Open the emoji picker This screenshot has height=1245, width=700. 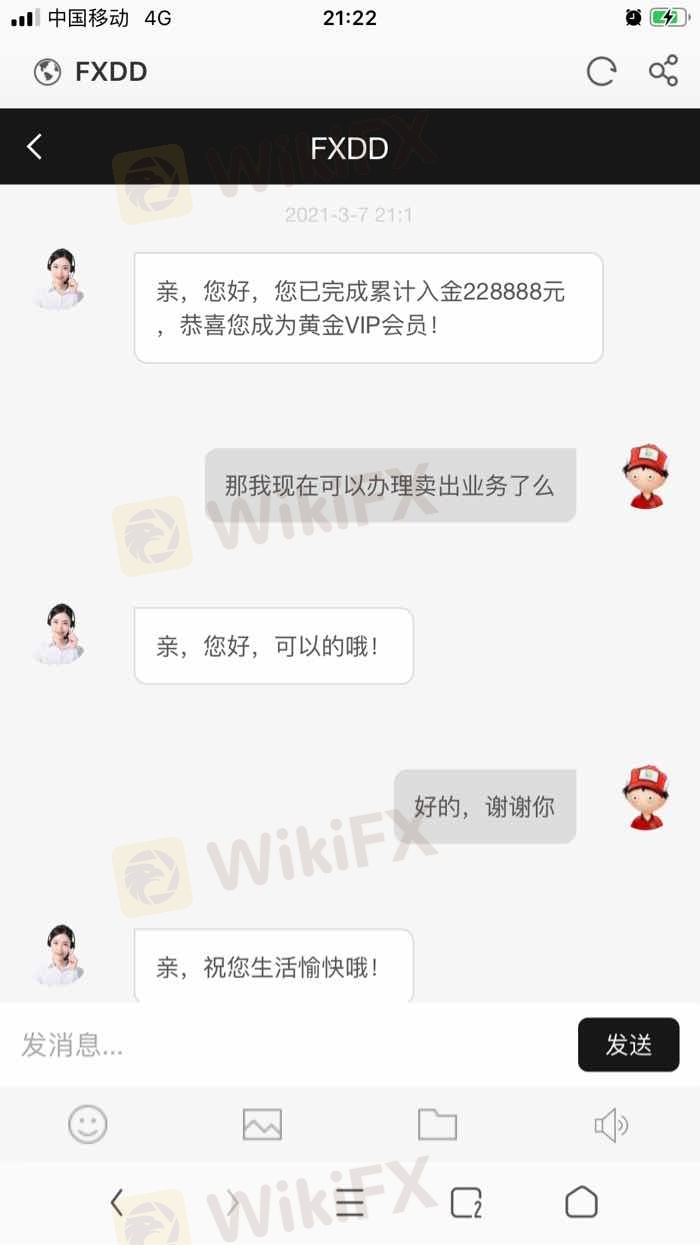tap(87, 1125)
